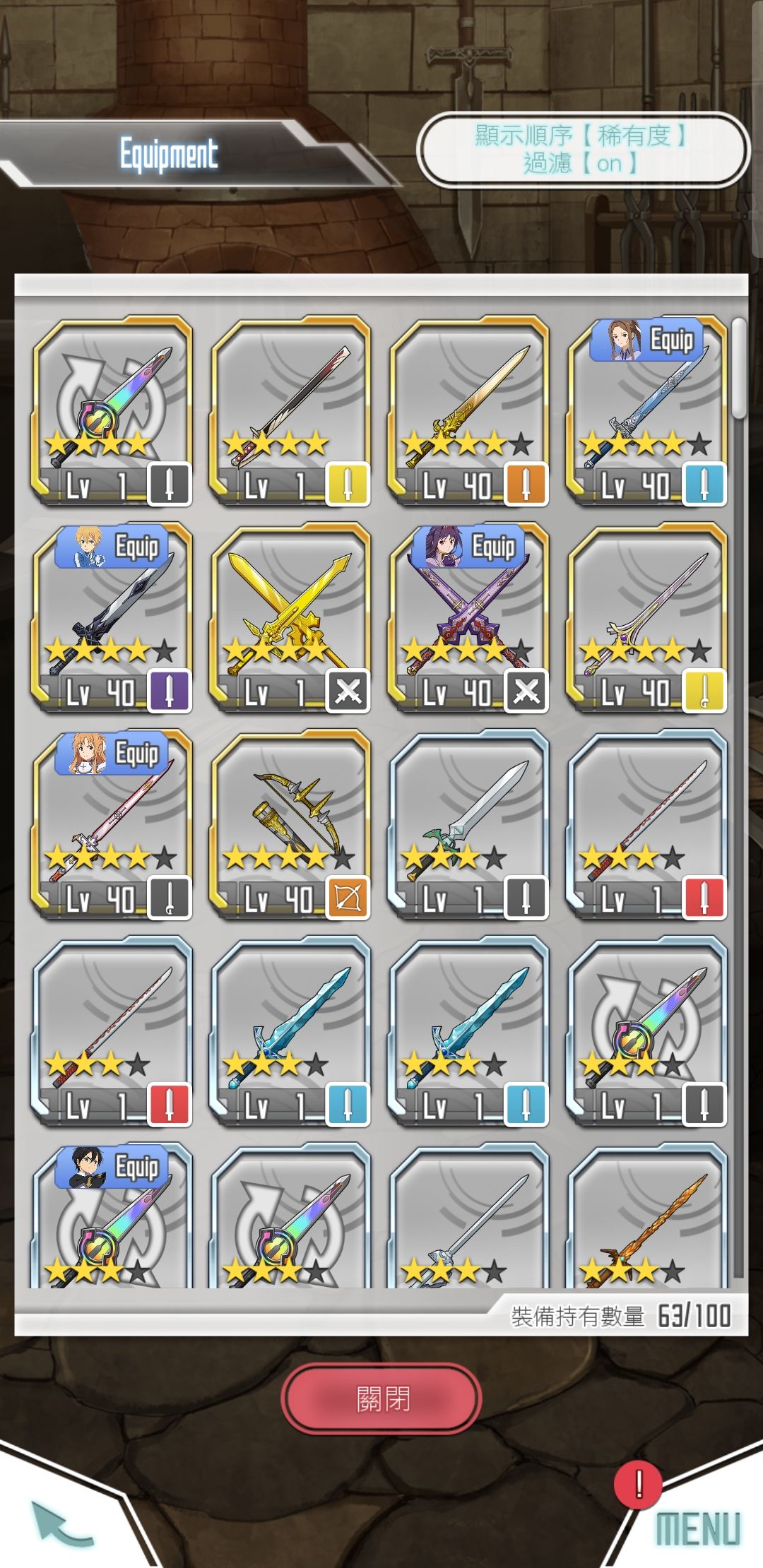
Task: Tap the red exclamation notification badge above MENU
Action: pos(639,1483)
